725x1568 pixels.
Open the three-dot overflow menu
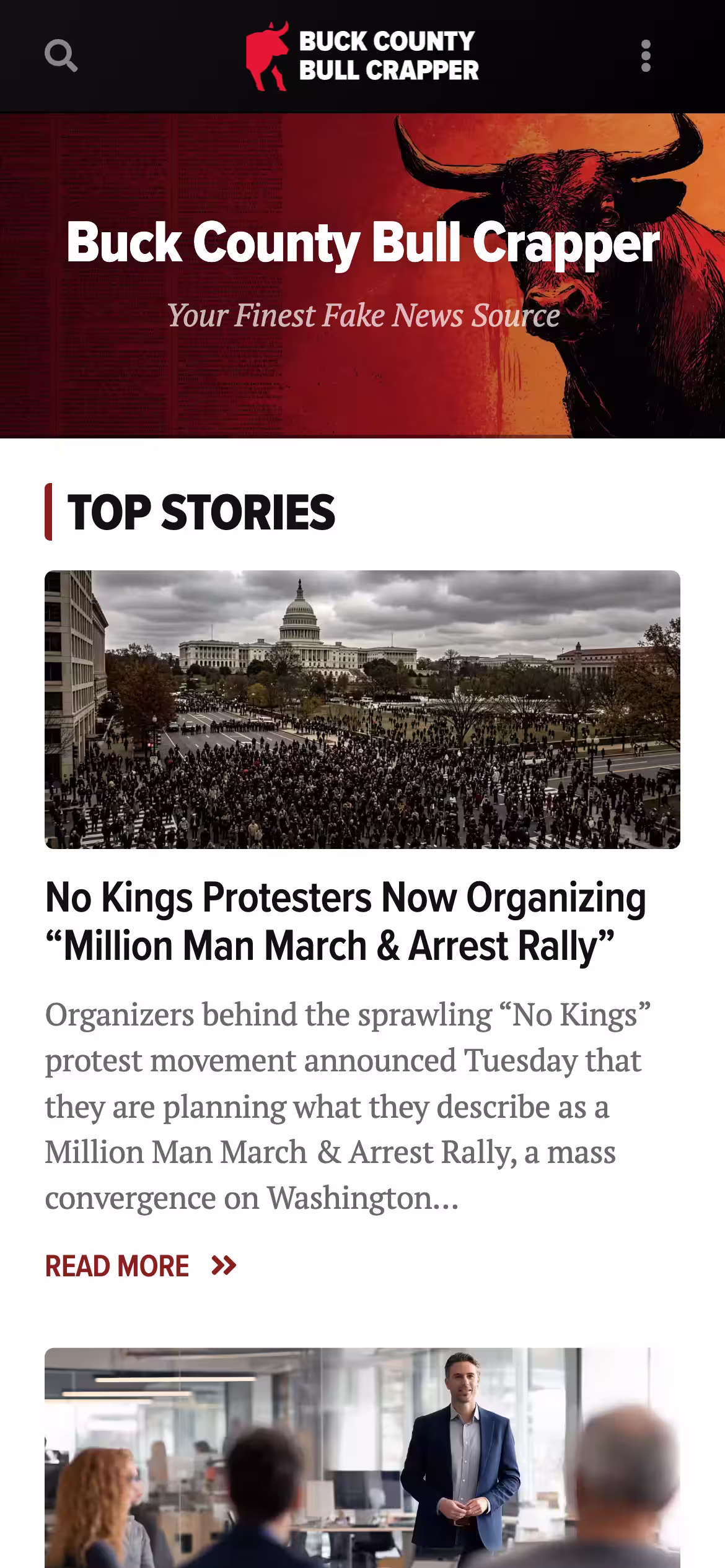tap(646, 56)
